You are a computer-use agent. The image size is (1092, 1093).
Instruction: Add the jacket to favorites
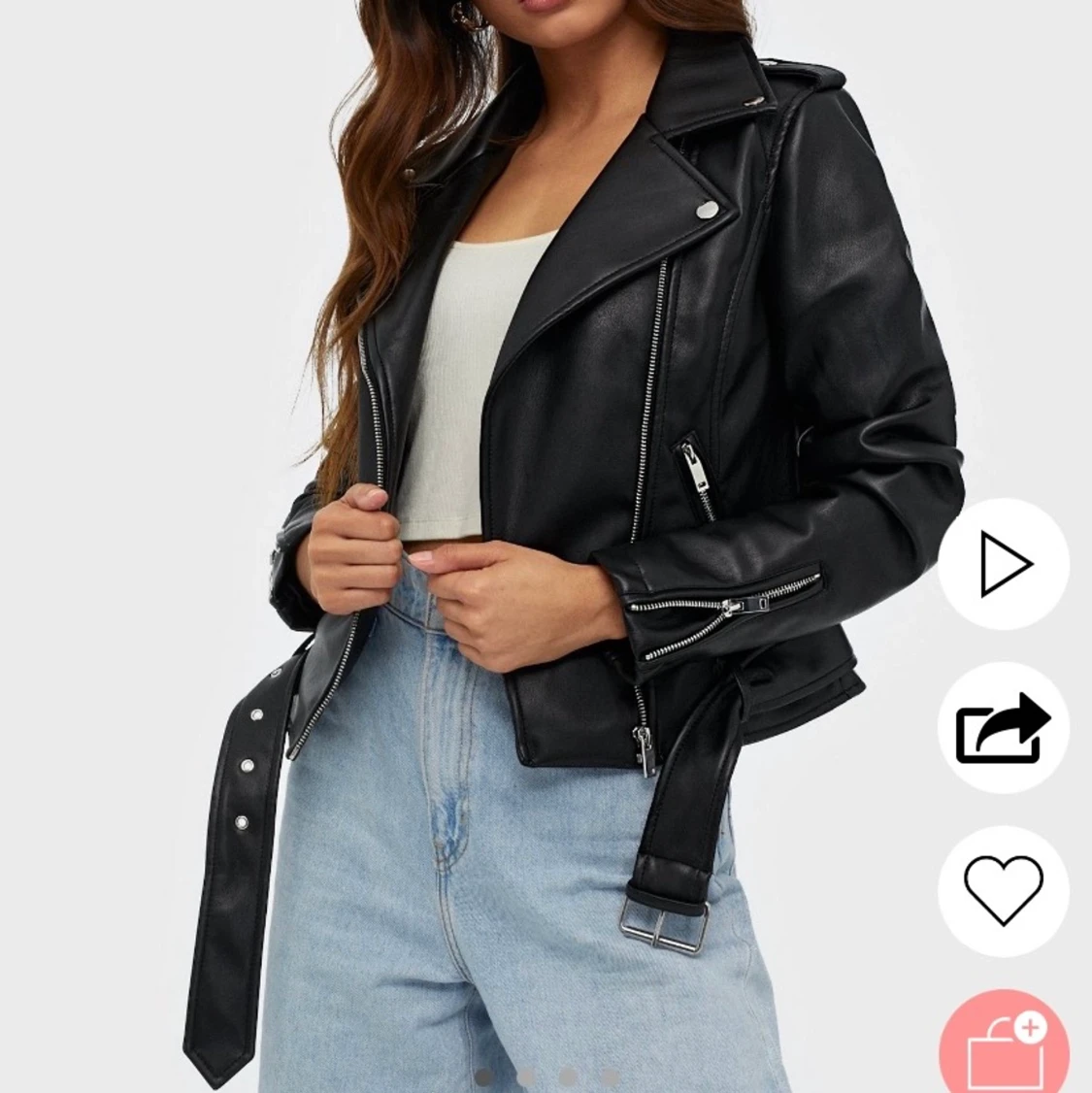(1003, 890)
